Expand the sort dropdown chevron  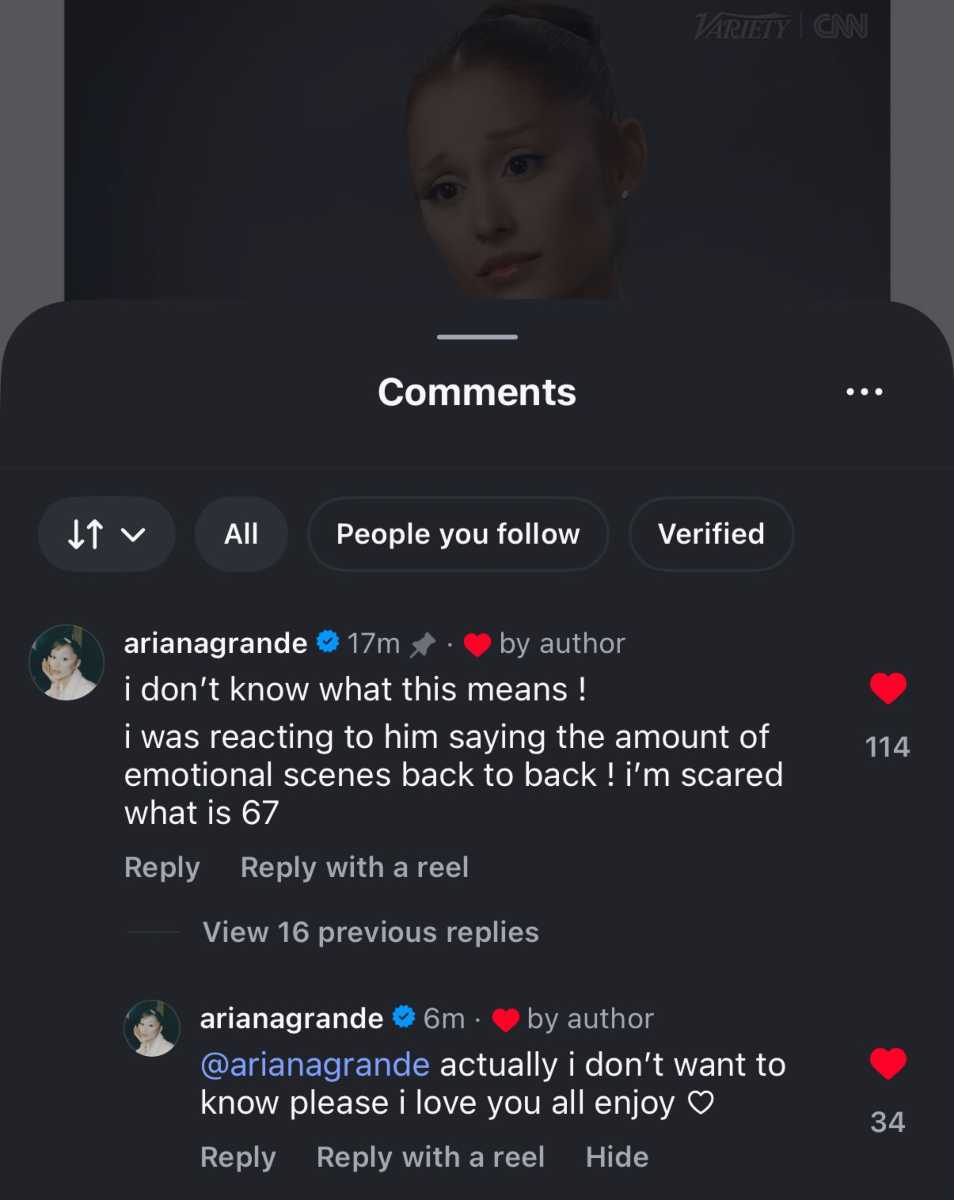coord(136,534)
